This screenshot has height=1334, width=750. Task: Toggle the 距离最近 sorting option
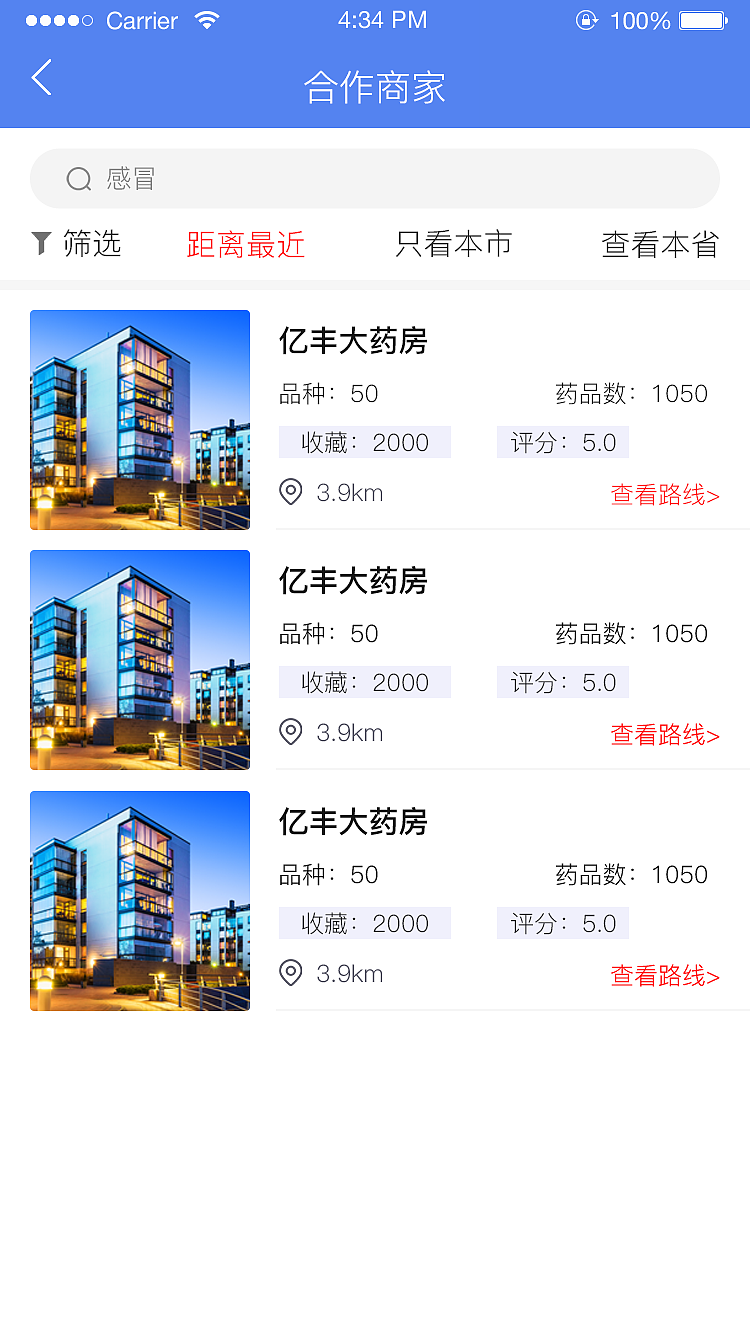245,243
